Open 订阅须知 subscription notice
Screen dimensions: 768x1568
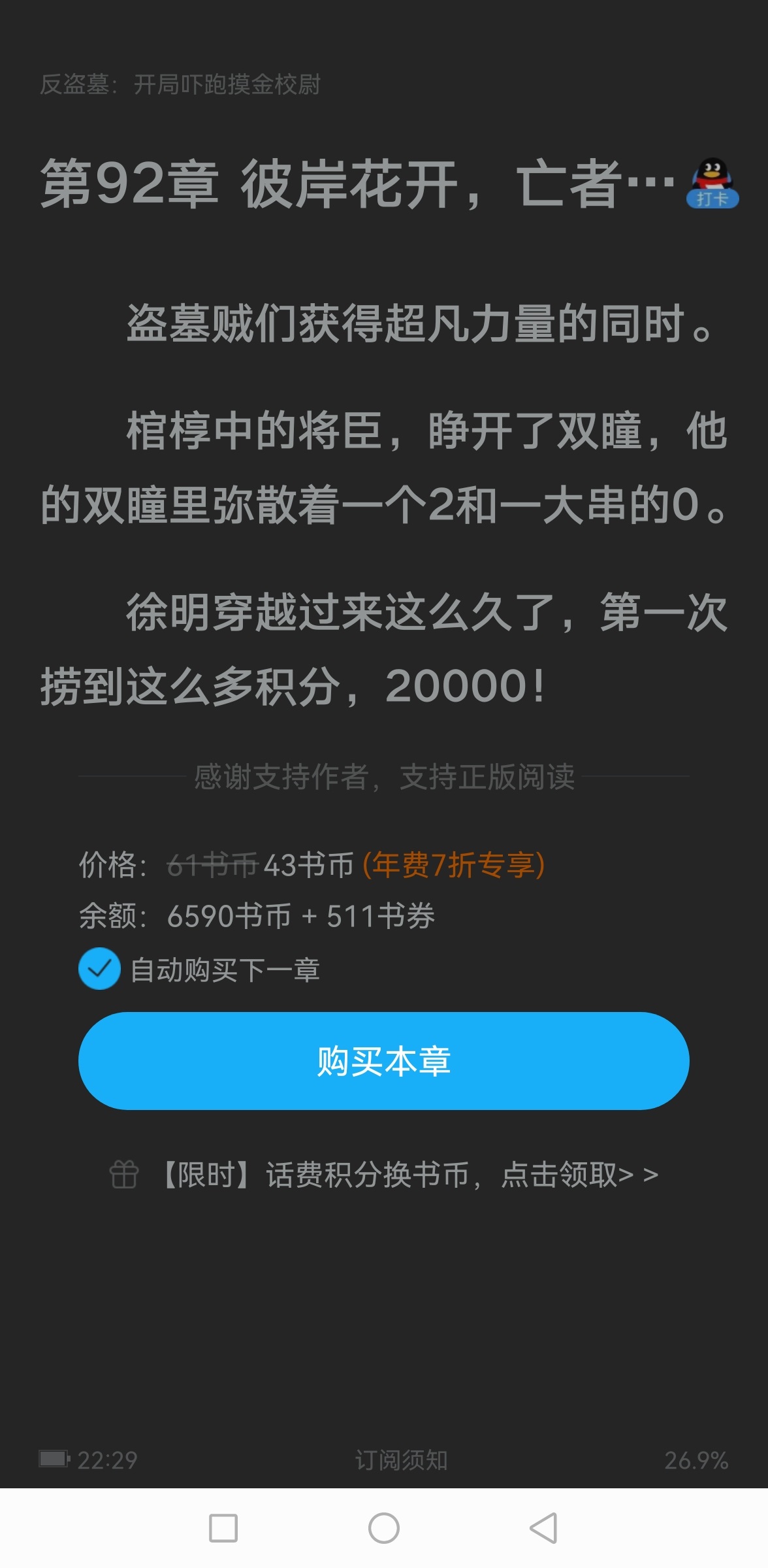coord(401,1460)
